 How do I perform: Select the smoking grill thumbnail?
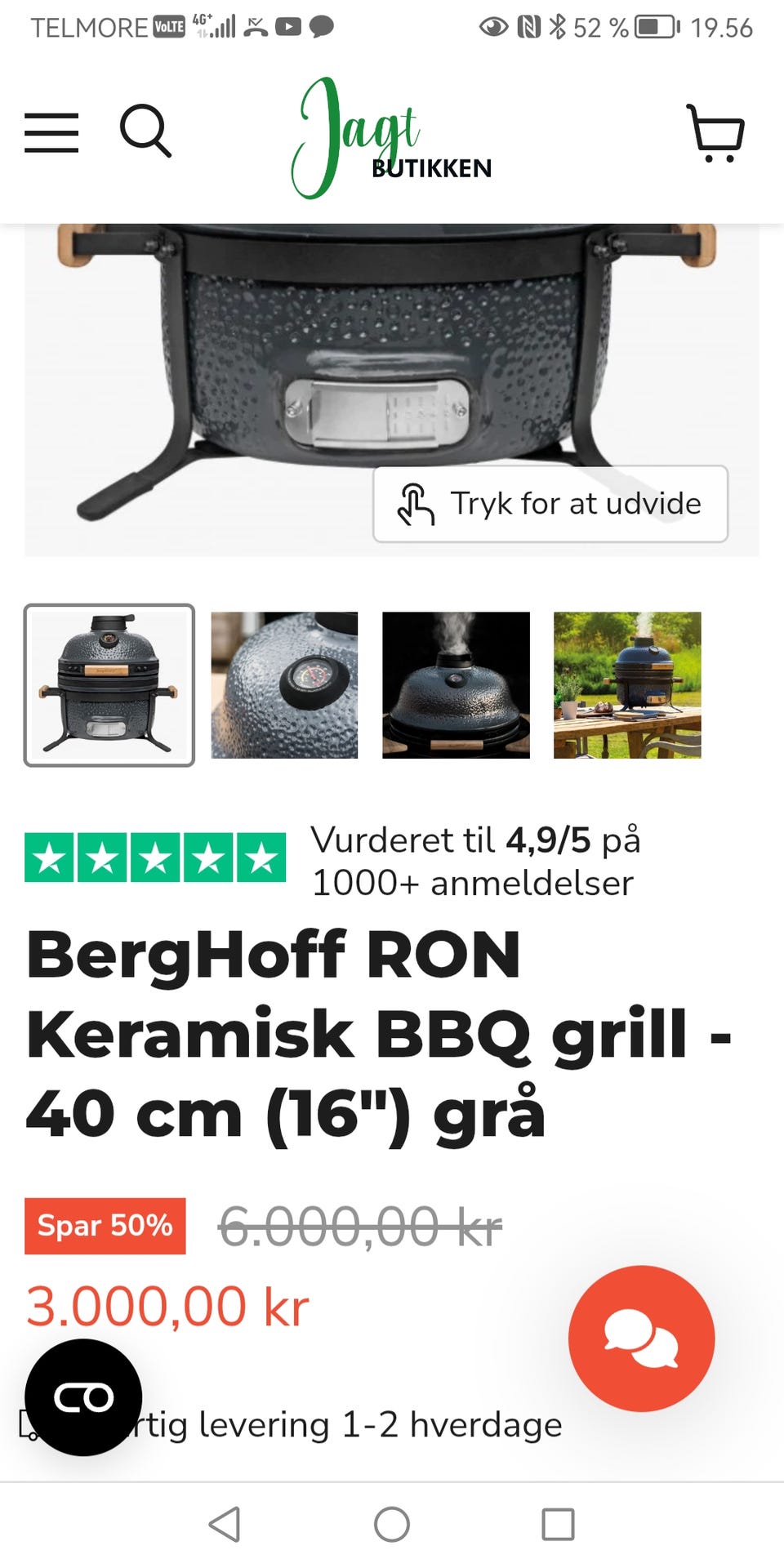(x=455, y=686)
